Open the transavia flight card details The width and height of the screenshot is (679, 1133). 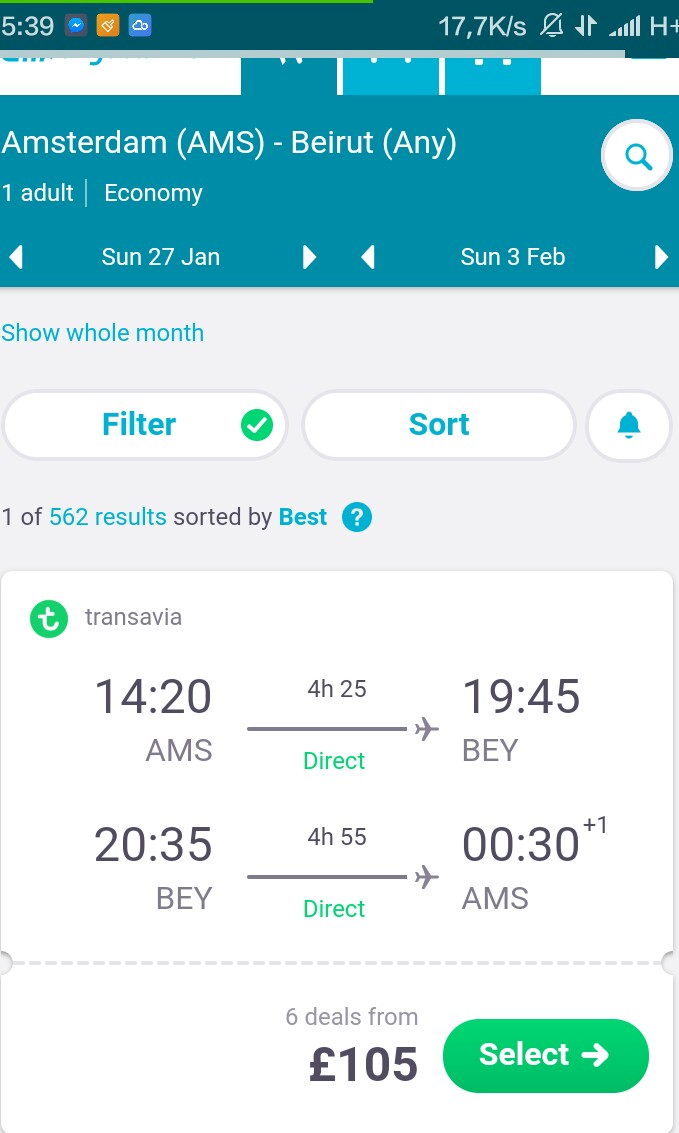pyautogui.click(x=338, y=766)
